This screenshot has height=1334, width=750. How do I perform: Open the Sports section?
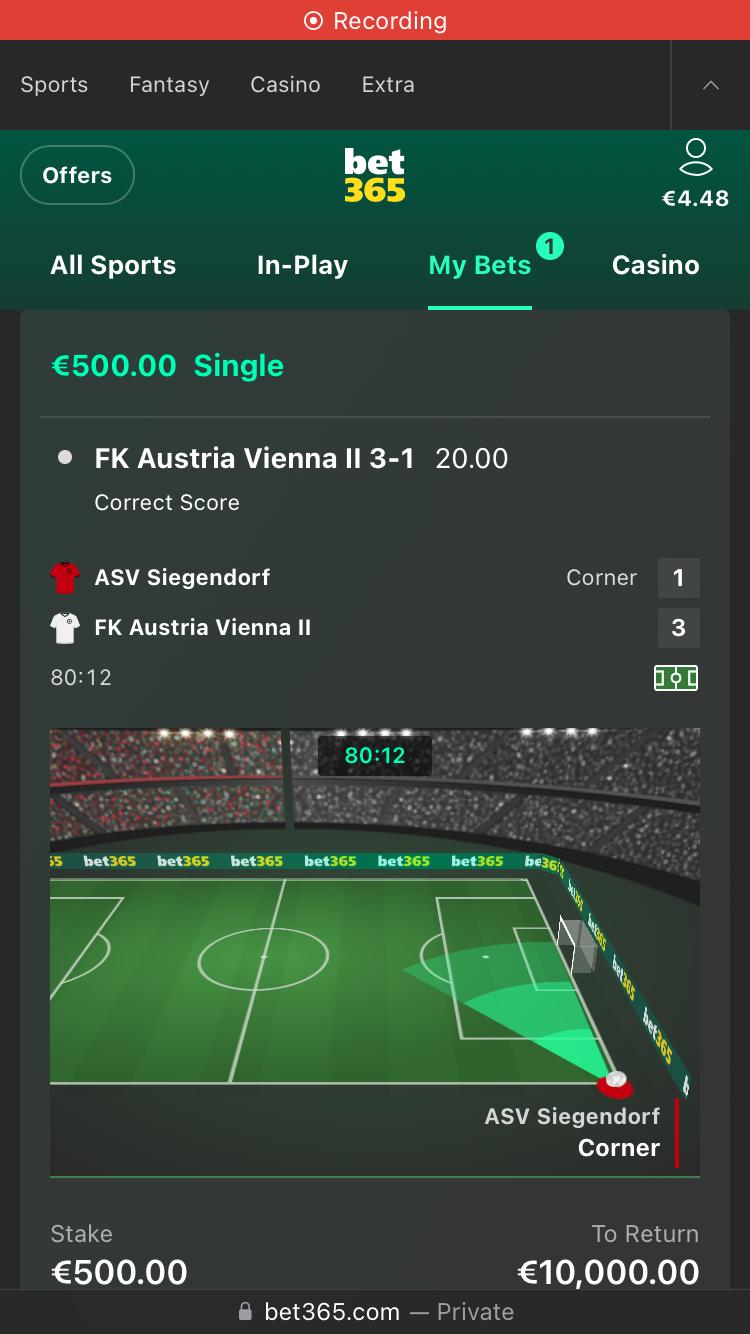point(54,85)
